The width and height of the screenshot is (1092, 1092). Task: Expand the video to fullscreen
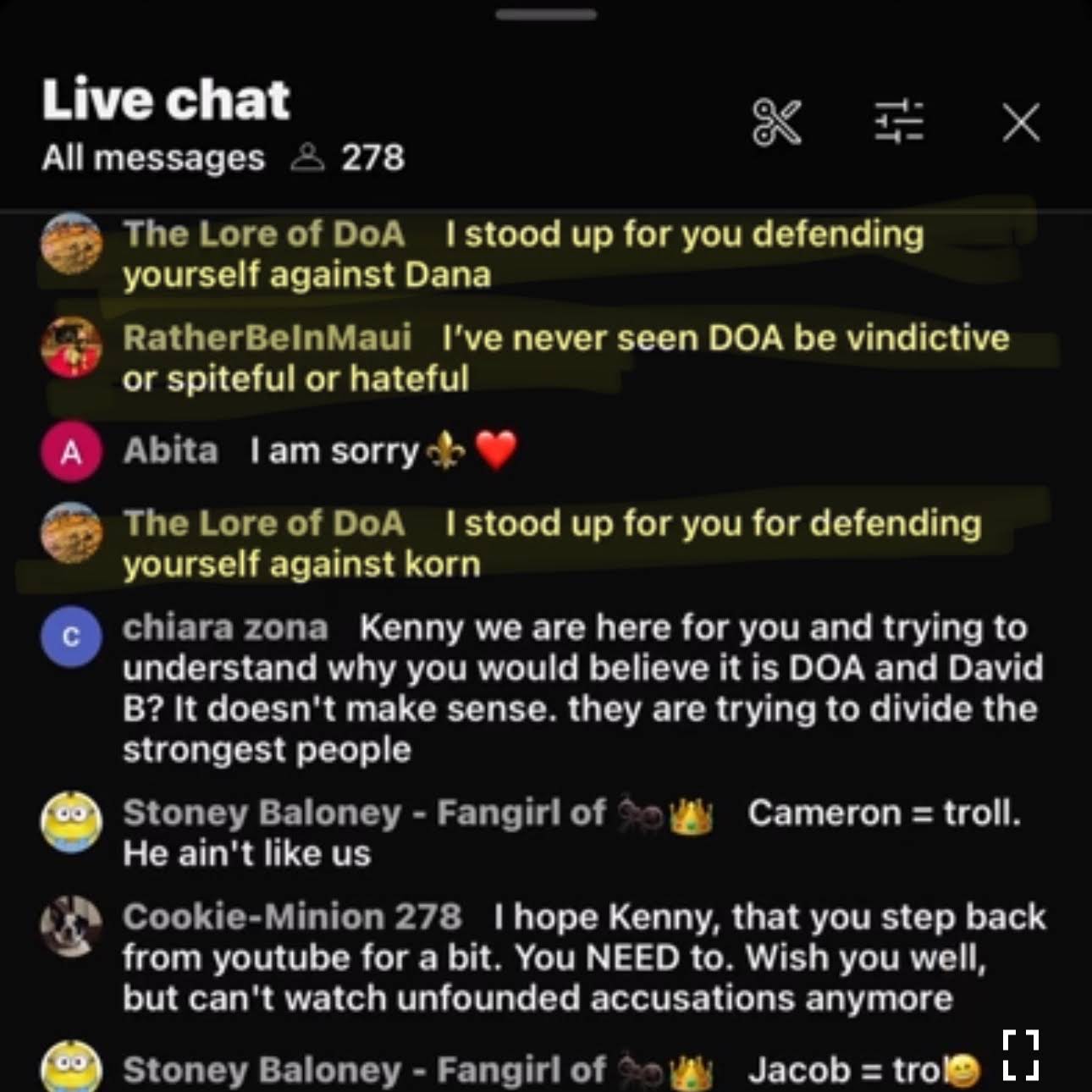pyautogui.click(x=1020, y=1055)
